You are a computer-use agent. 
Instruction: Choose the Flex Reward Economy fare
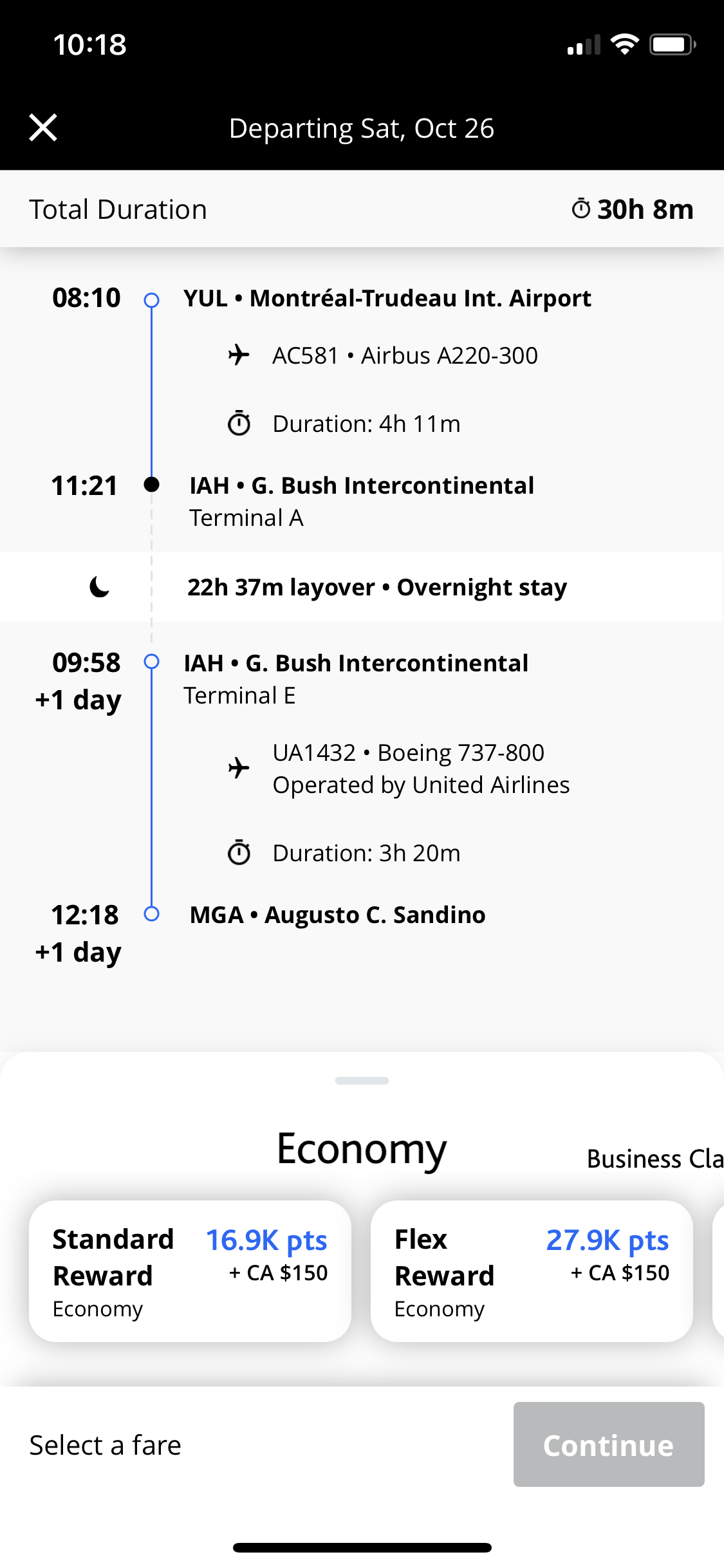[x=532, y=1271]
